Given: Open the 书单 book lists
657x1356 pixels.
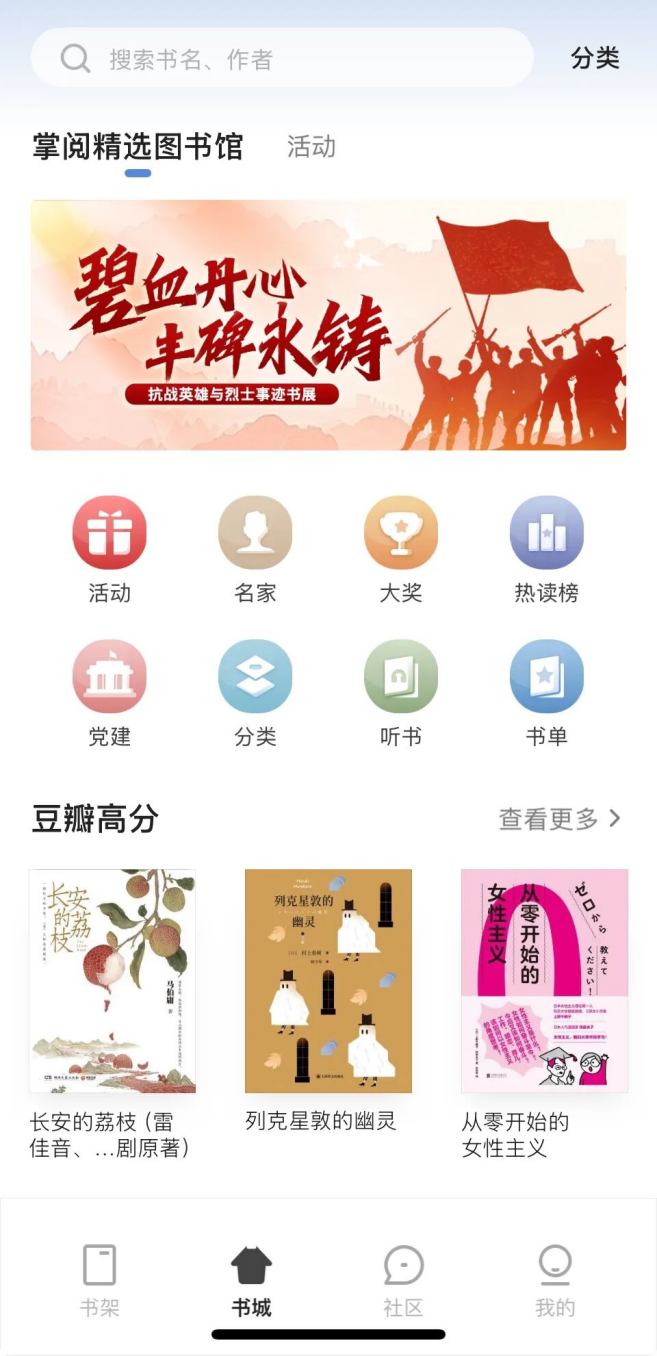Looking at the screenshot, I should (546, 677).
